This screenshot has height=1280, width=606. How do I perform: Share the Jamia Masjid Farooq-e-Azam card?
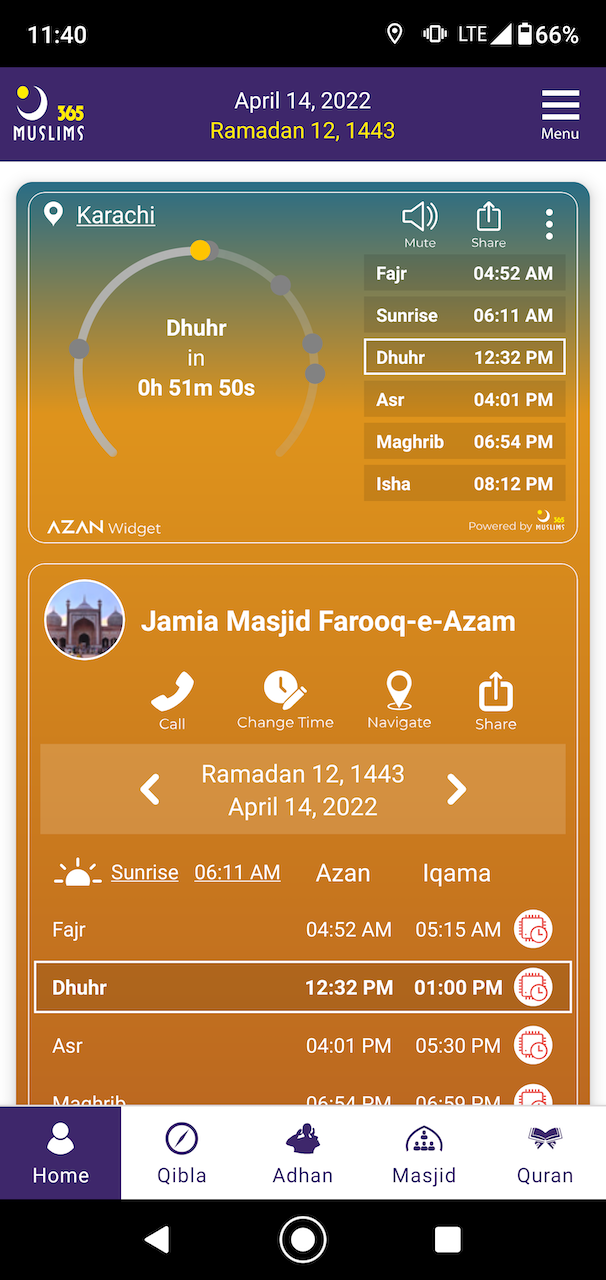coord(496,700)
